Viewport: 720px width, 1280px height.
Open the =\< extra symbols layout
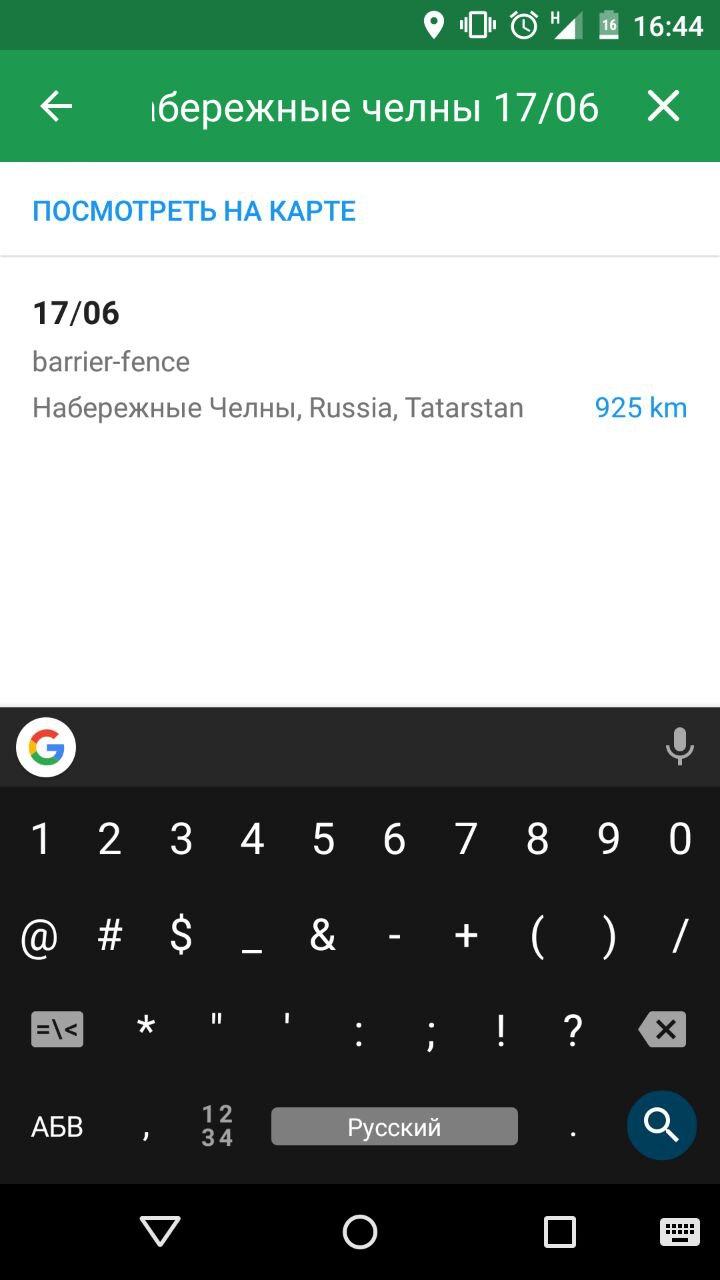[x=57, y=1029]
